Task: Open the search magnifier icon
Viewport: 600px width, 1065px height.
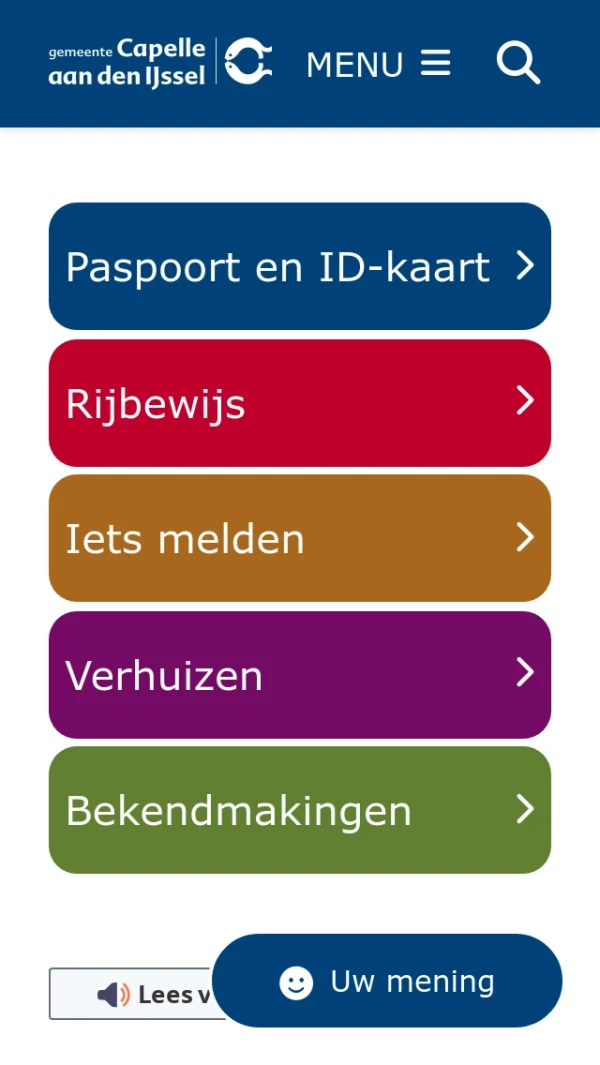Action: pyautogui.click(x=518, y=63)
